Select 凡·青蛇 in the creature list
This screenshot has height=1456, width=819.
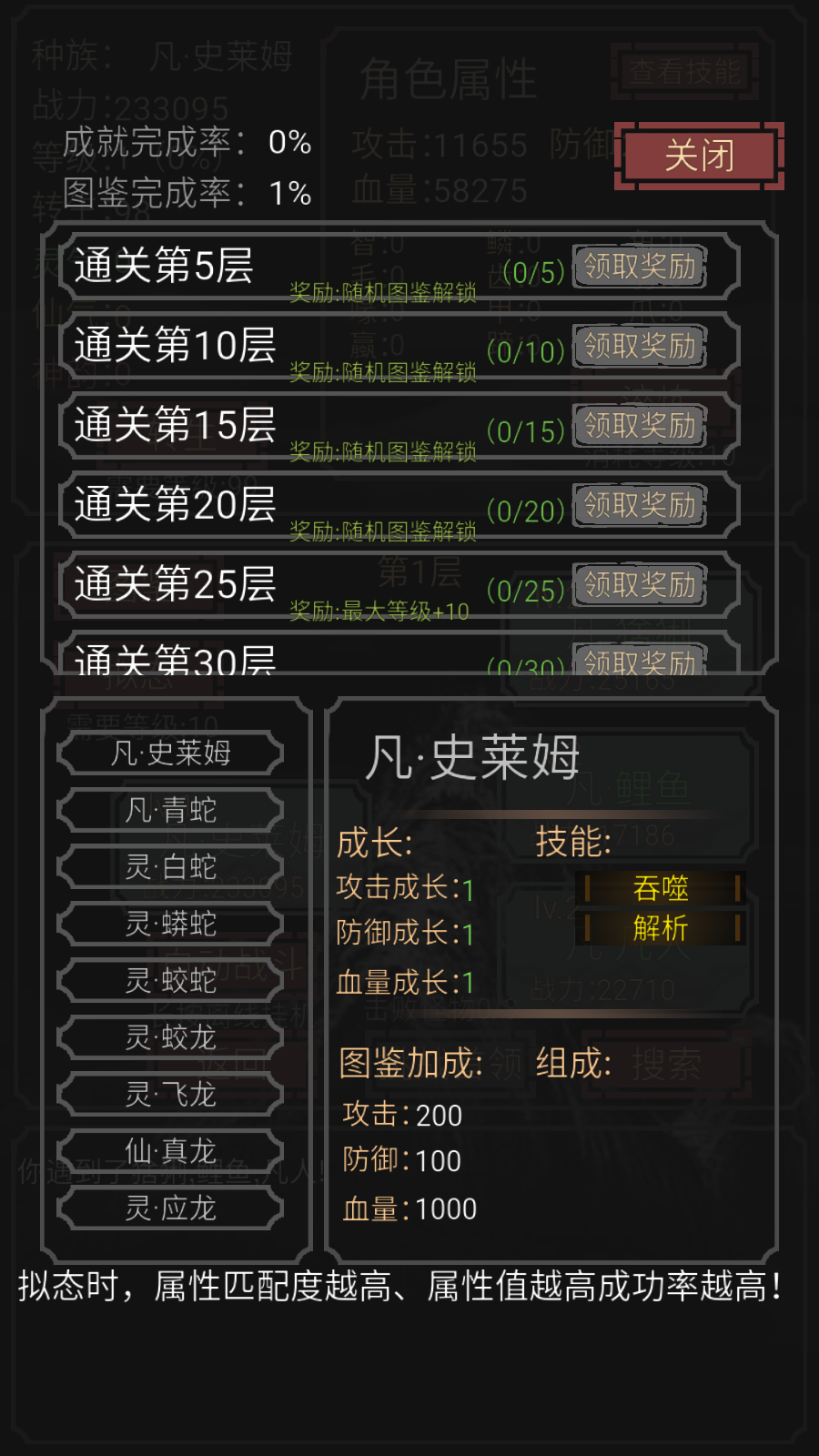coord(170,810)
